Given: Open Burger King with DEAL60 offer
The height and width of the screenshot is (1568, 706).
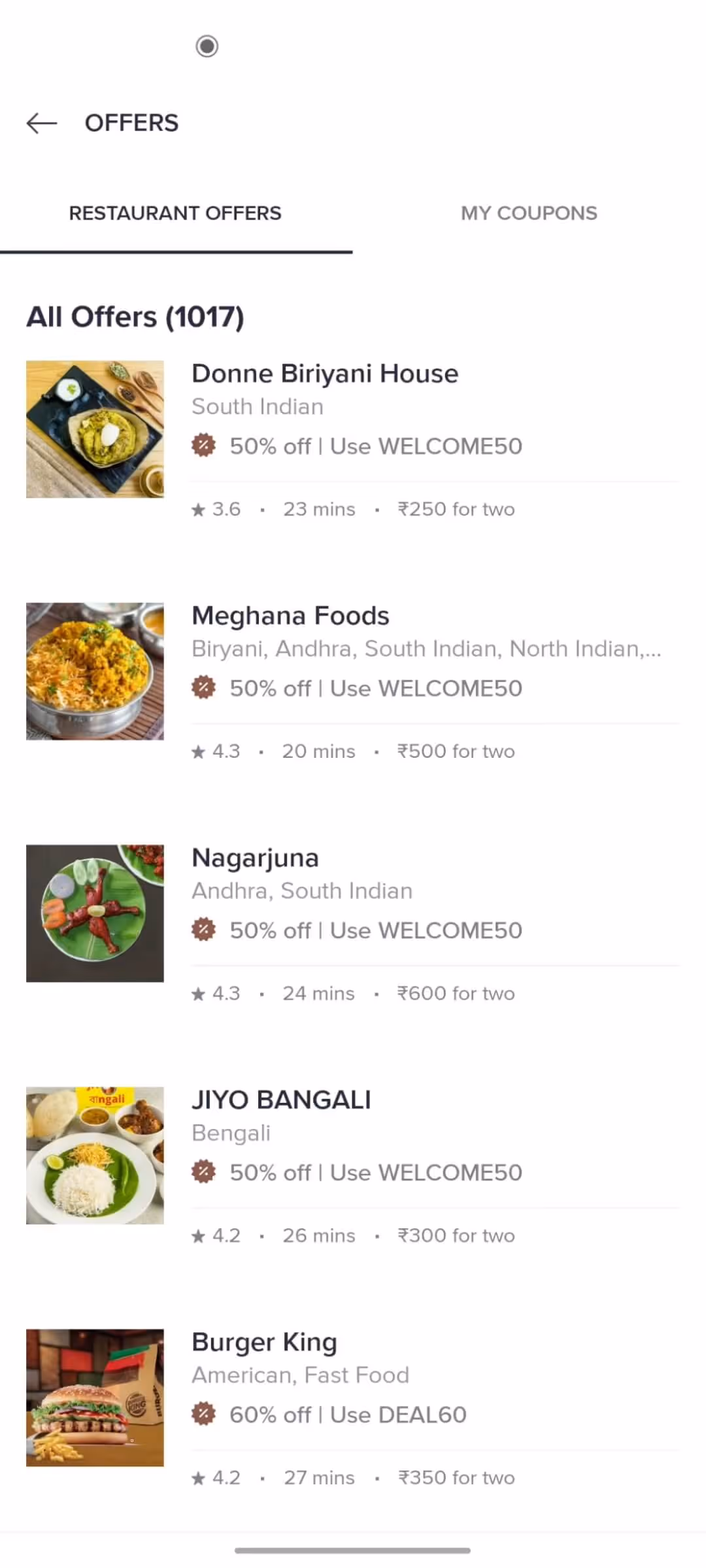Looking at the screenshot, I should point(353,1405).
